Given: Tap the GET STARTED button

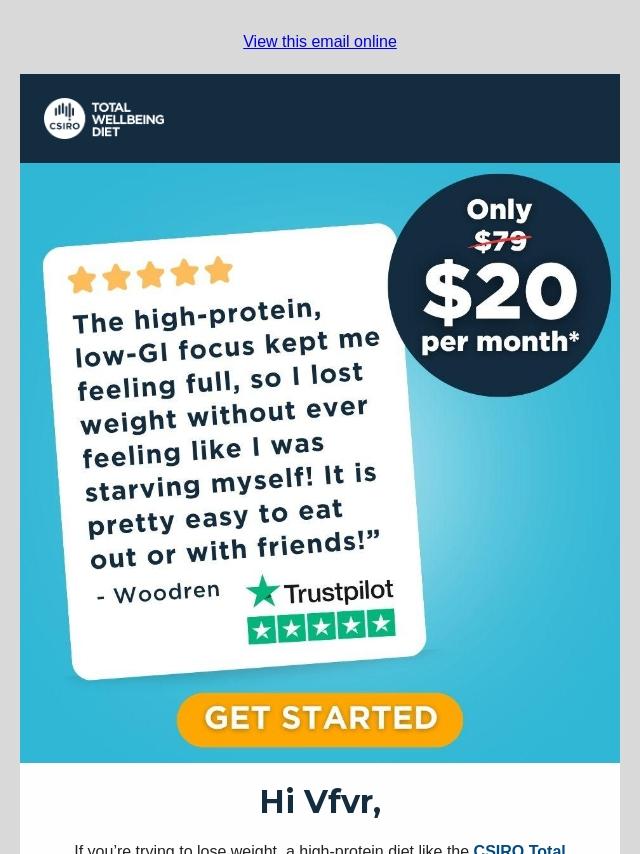Looking at the screenshot, I should pos(320,718).
